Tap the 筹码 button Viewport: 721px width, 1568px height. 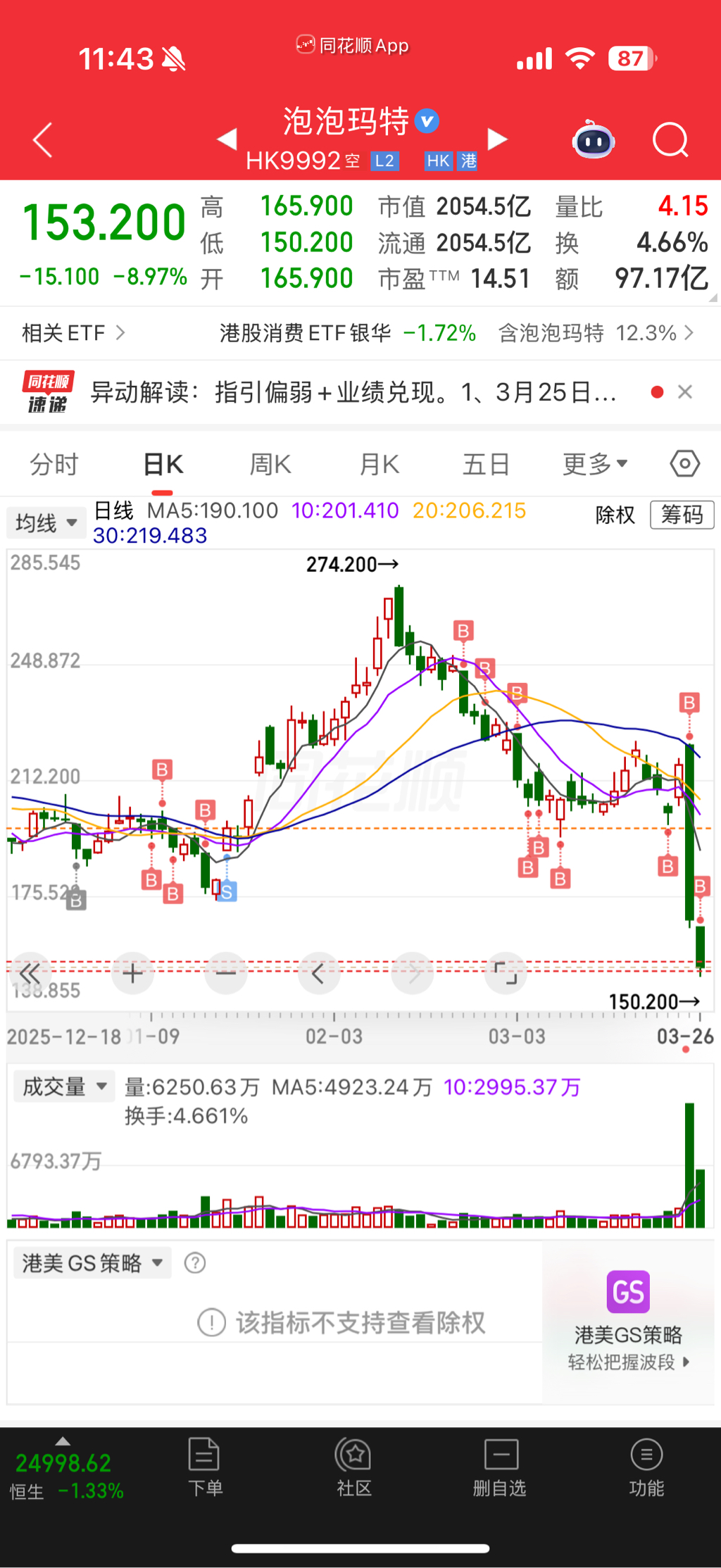[681, 515]
